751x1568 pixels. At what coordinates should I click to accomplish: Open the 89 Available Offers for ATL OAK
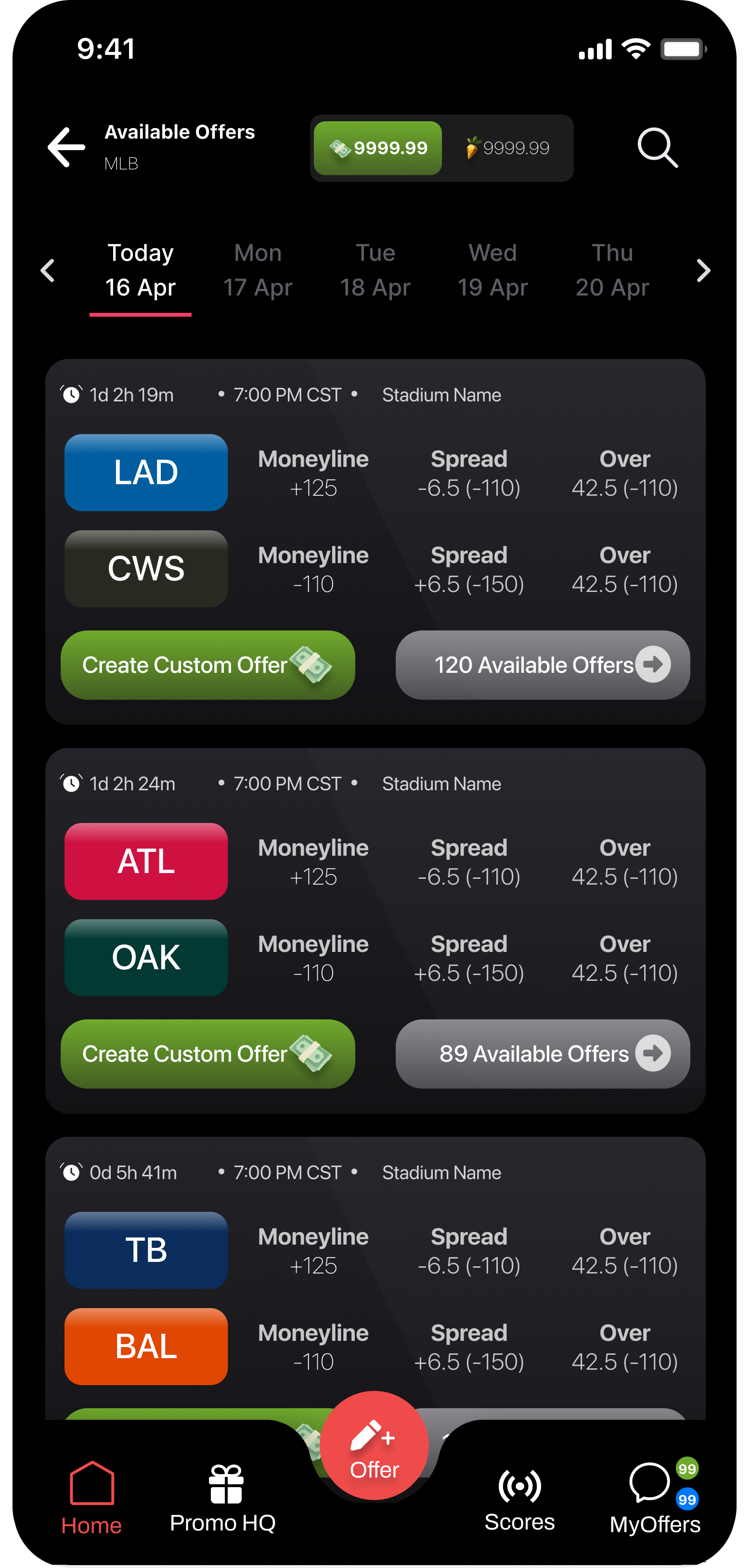[x=542, y=1054]
